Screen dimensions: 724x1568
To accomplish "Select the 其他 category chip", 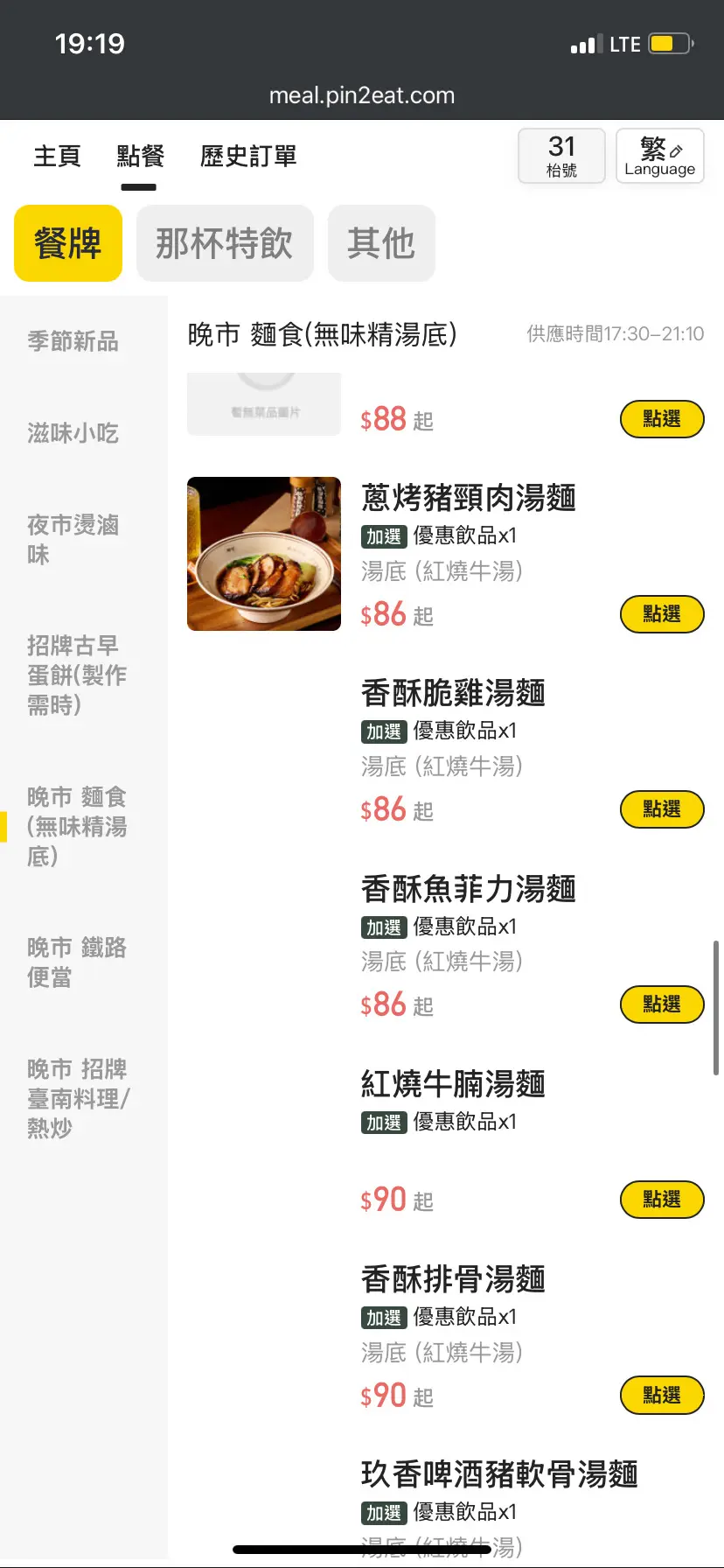I will [381, 243].
